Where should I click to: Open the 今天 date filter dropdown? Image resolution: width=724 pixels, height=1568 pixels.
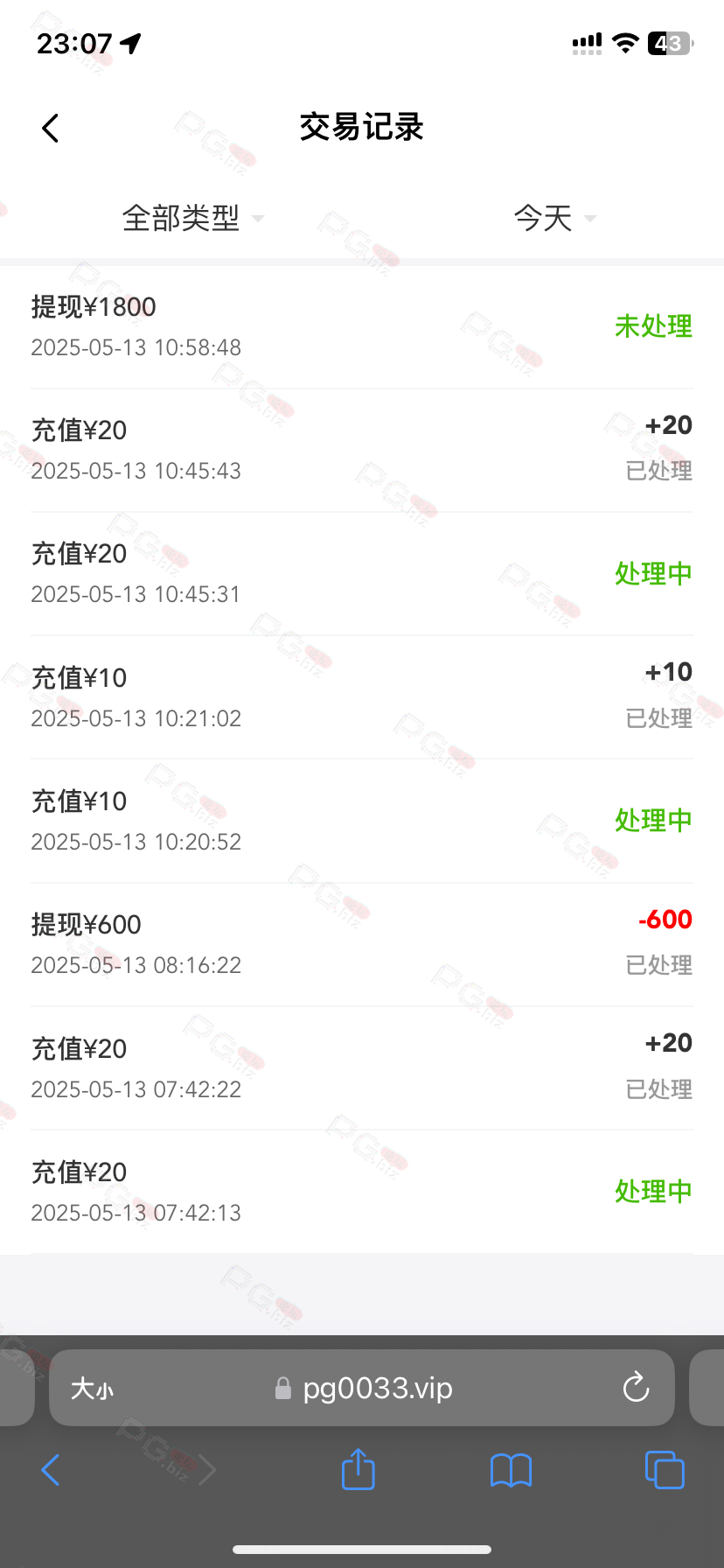(x=554, y=218)
